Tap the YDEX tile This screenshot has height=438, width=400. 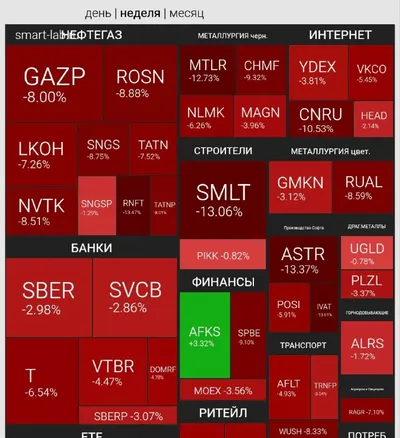pos(318,73)
